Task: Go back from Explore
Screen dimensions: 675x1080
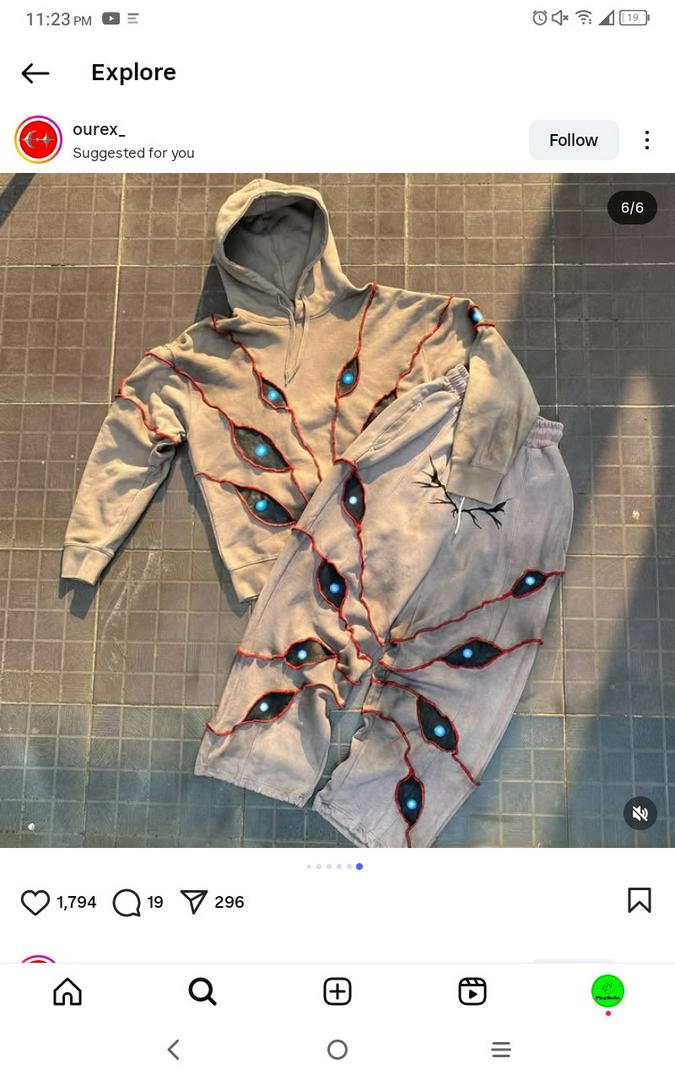Action: (35, 73)
